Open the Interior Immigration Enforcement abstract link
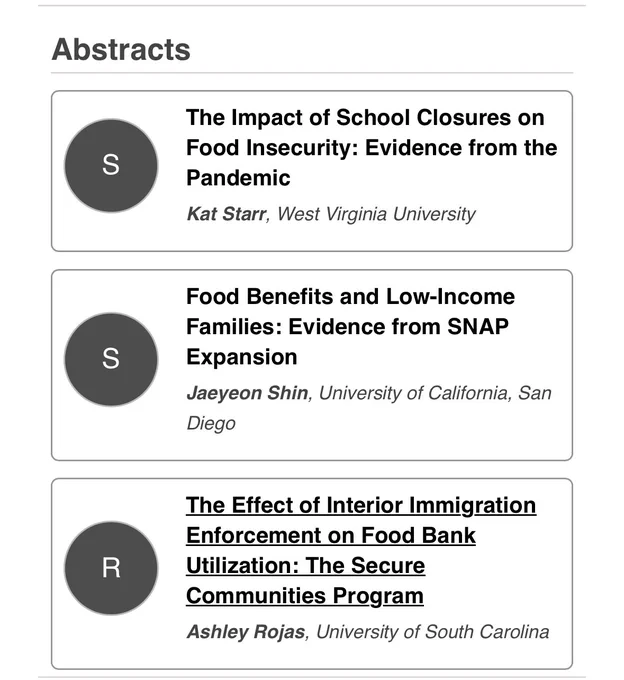The image size is (624, 680). [x=361, y=550]
